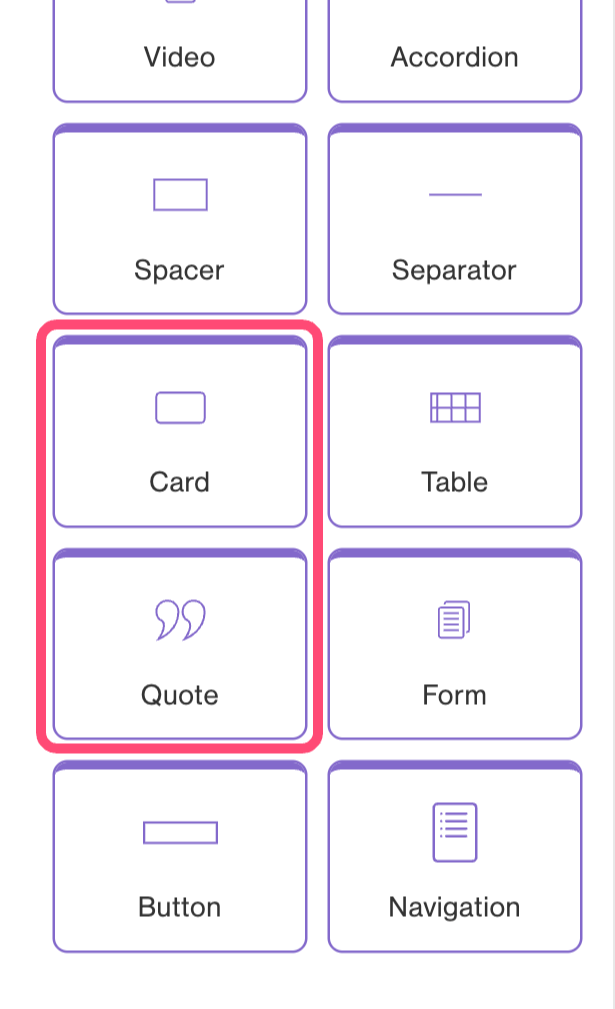
Task: Tap the Card component tile
Action: click(180, 432)
